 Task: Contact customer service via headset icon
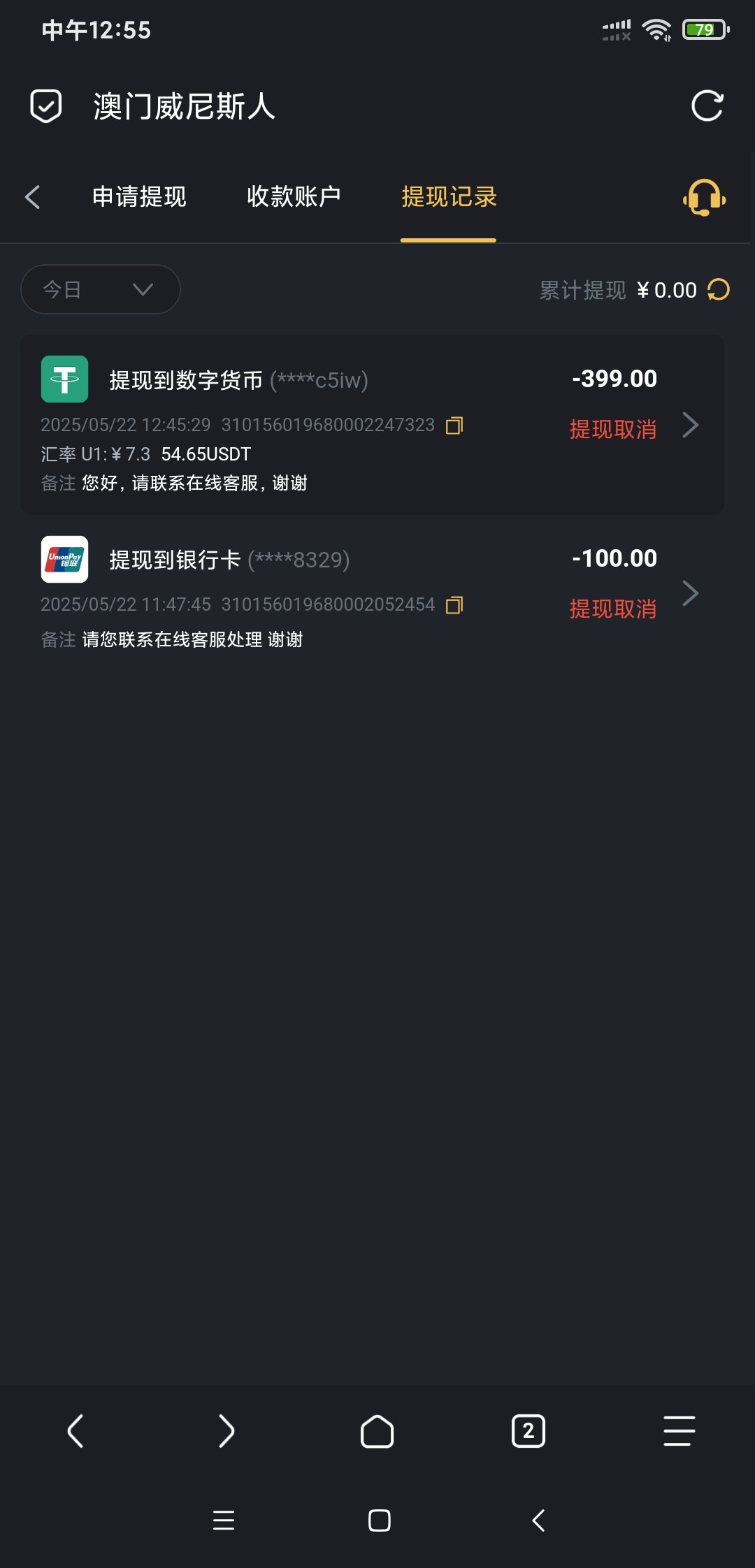tap(704, 198)
